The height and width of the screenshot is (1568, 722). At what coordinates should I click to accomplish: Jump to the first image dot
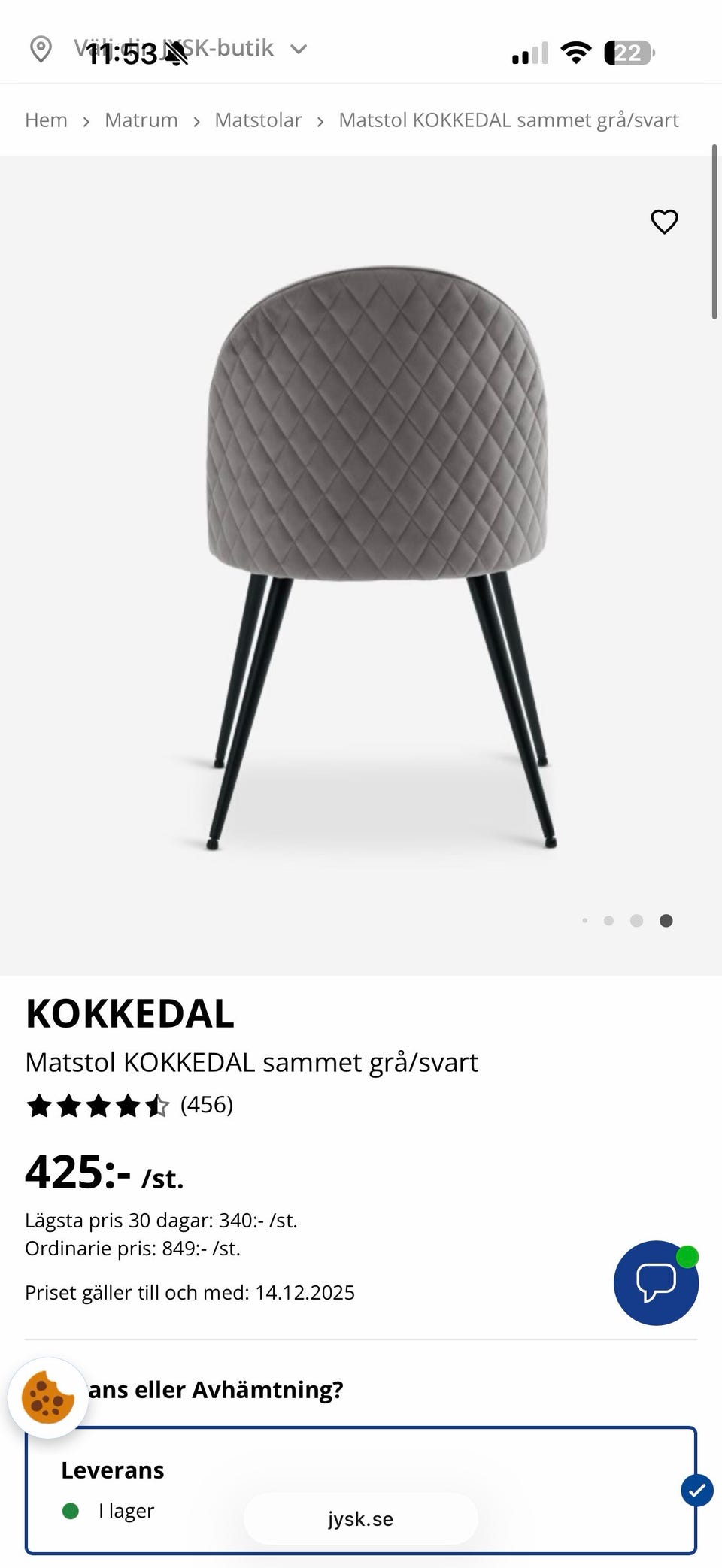click(585, 920)
